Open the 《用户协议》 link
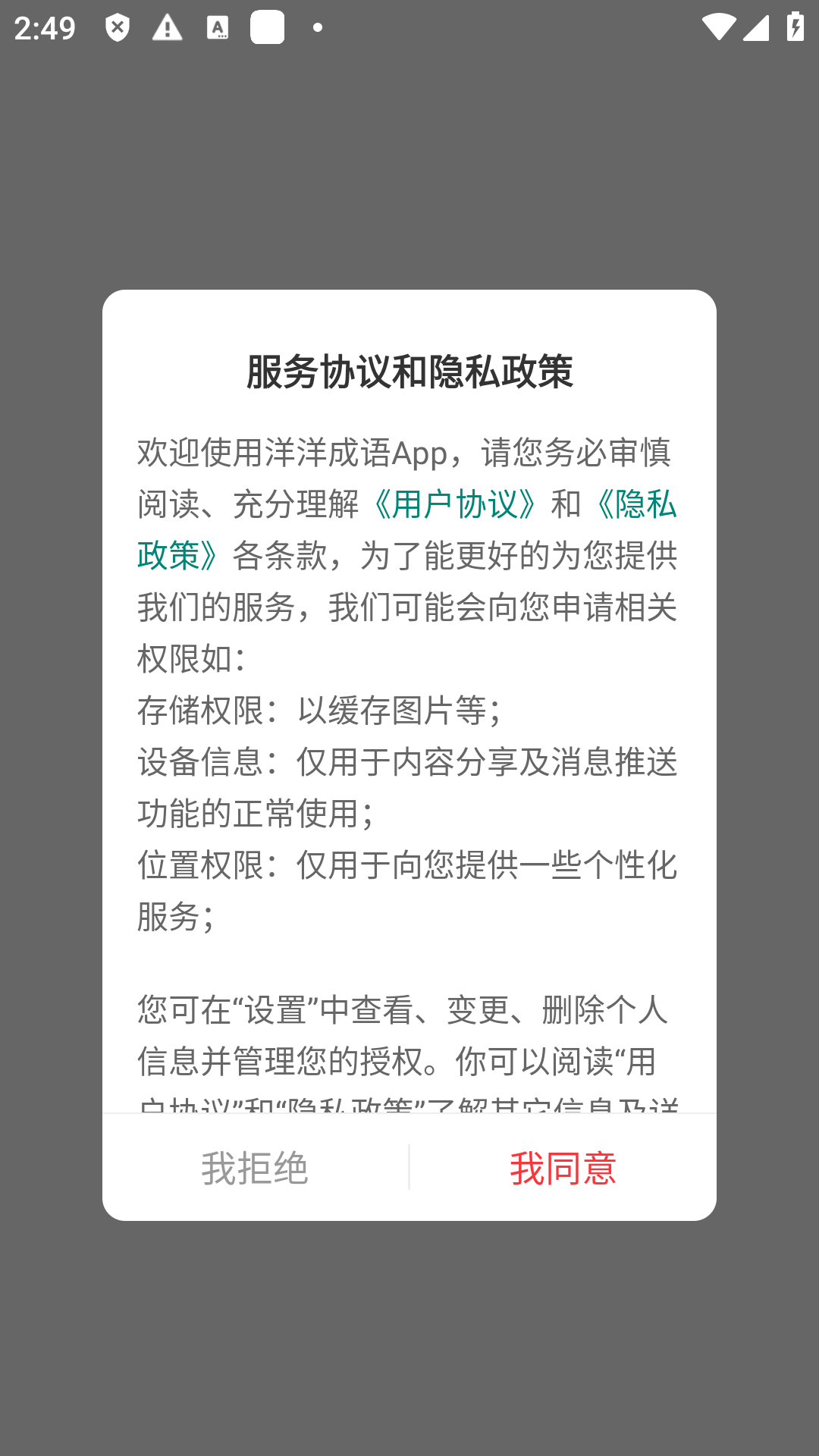This screenshot has height=1456, width=819. point(455,504)
